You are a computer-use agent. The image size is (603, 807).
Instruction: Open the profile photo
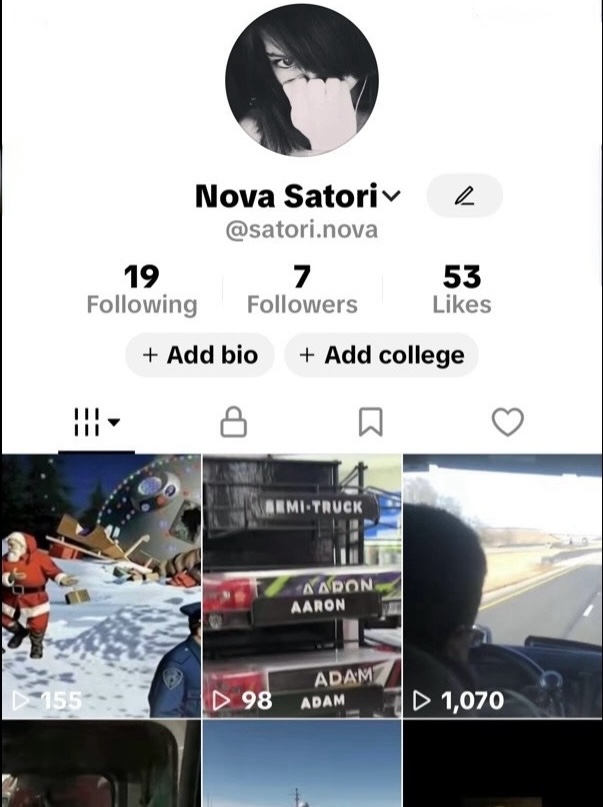click(x=302, y=79)
